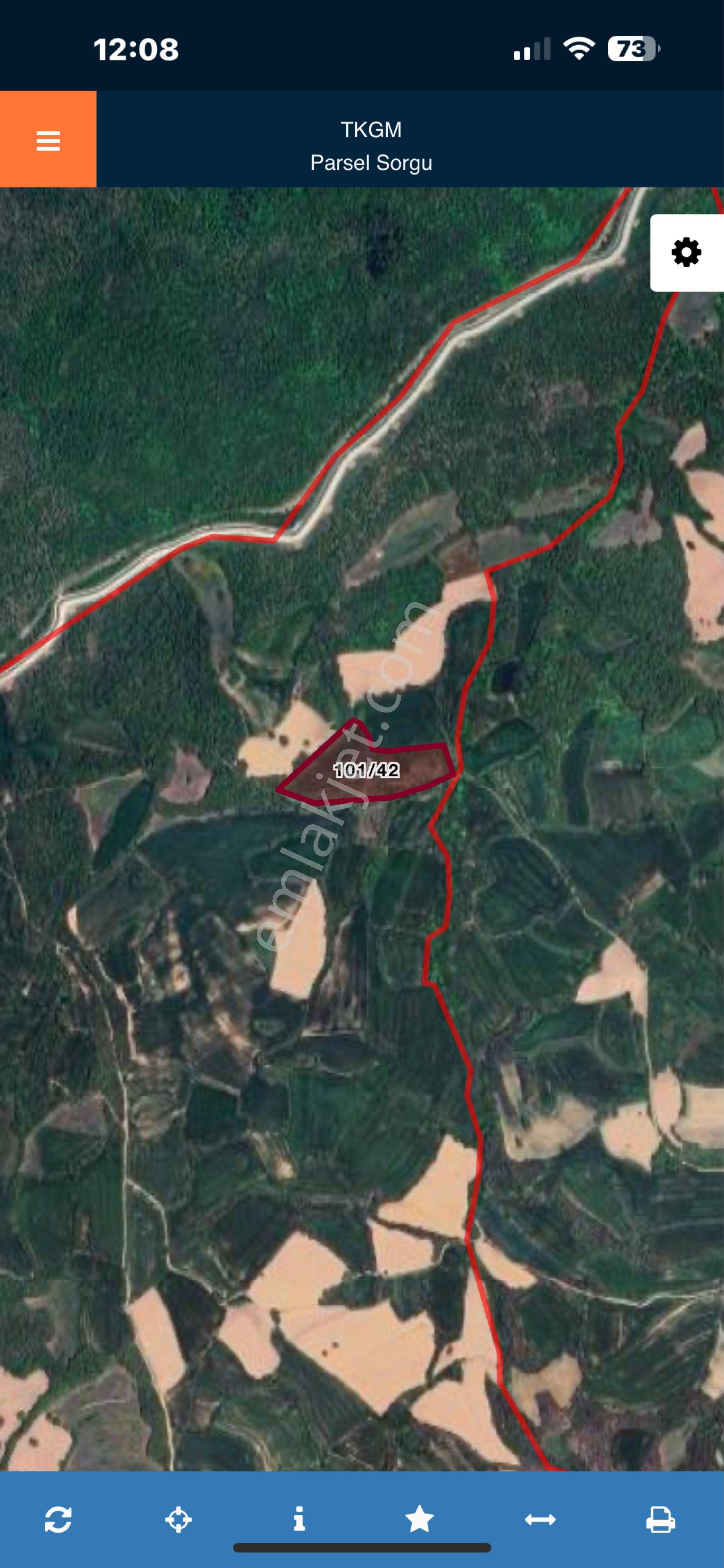Screen dimensions: 724x1568
Task: Print the parcel map
Action: click(x=660, y=1519)
